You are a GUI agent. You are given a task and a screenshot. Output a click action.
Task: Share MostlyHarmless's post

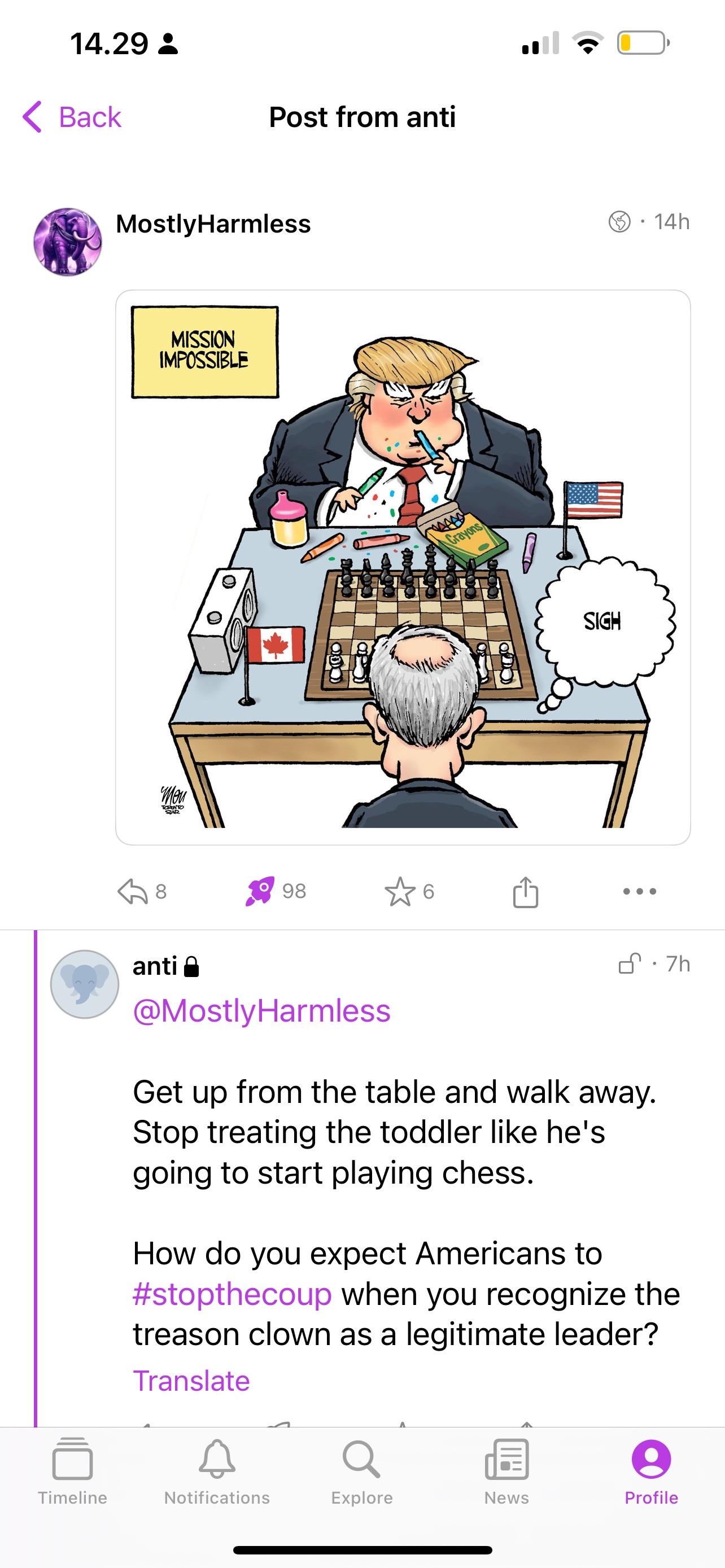(525, 892)
